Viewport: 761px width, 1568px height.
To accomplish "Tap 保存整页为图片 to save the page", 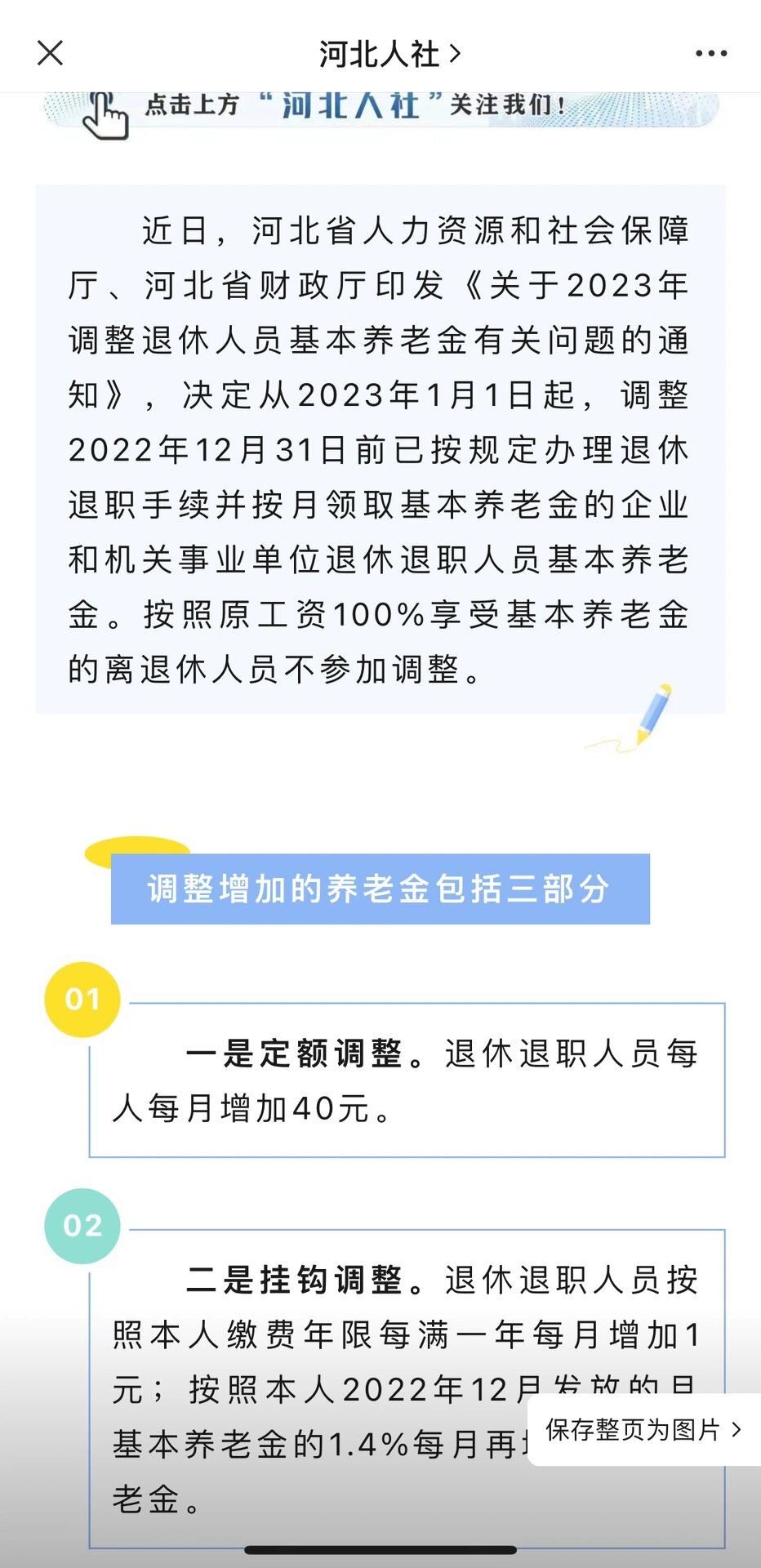I will 633,1430.
